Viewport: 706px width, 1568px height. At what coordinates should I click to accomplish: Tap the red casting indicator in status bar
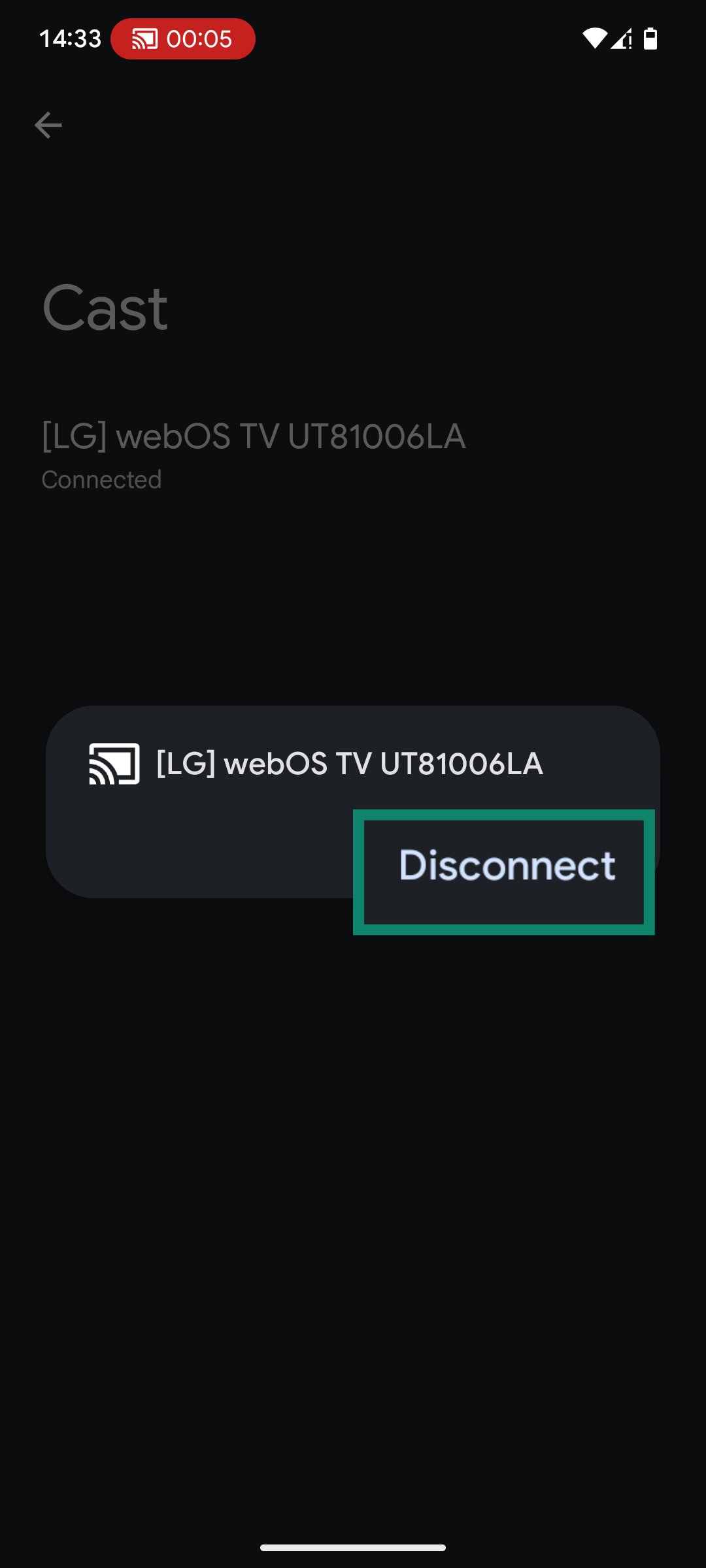pyautogui.click(x=183, y=39)
